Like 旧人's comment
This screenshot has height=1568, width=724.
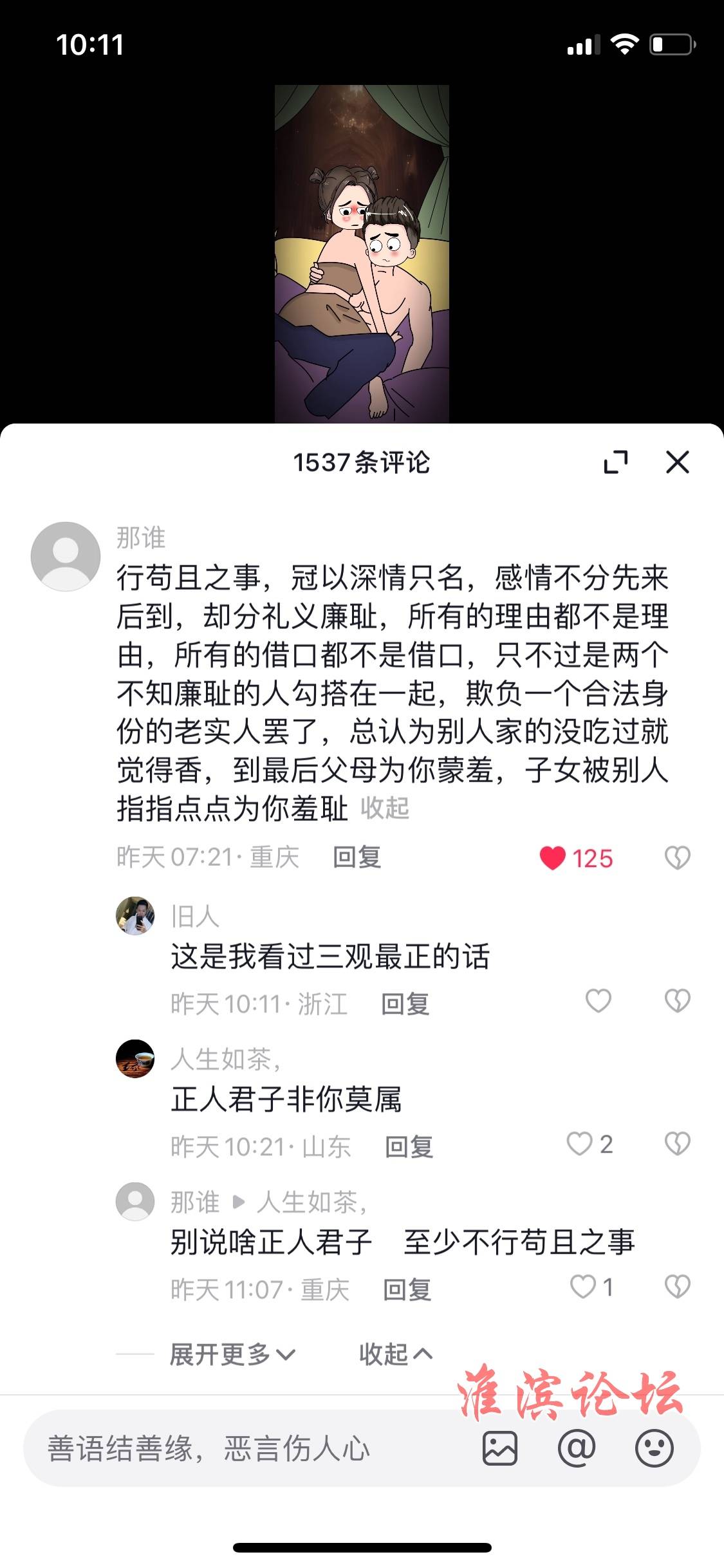tap(598, 1001)
